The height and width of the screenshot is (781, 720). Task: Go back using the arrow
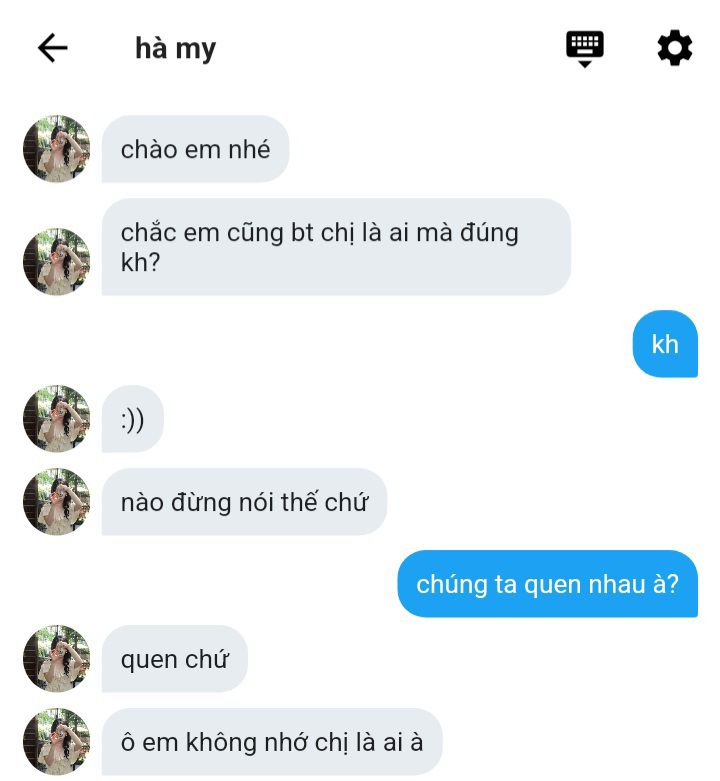[52, 48]
